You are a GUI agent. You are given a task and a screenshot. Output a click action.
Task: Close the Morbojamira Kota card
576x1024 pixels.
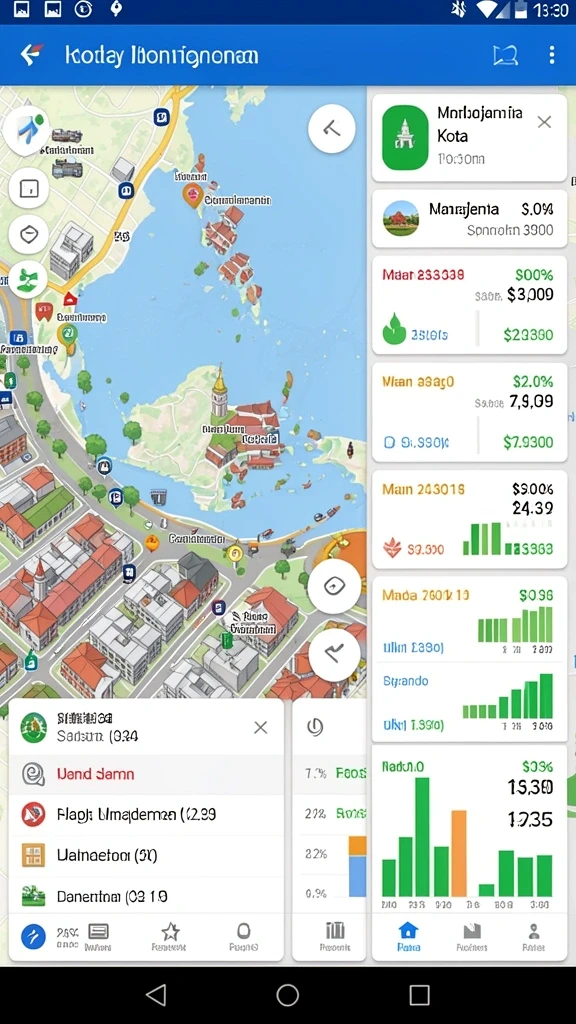point(544,122)
